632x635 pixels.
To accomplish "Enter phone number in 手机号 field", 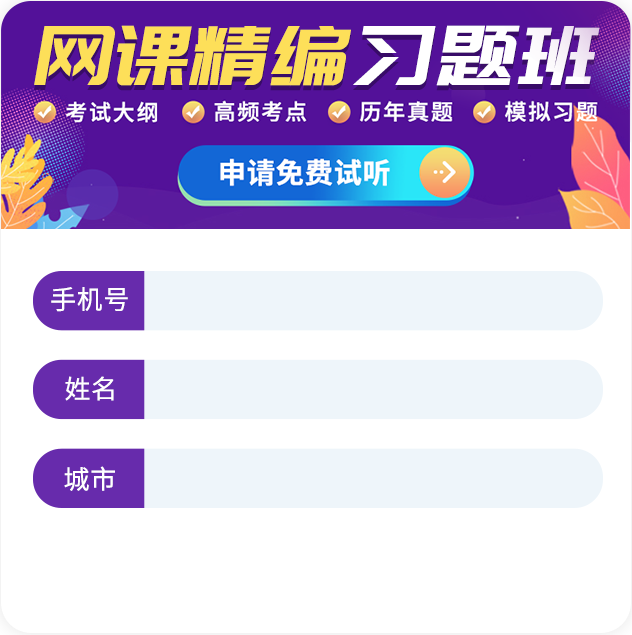I will coord(372,300).
